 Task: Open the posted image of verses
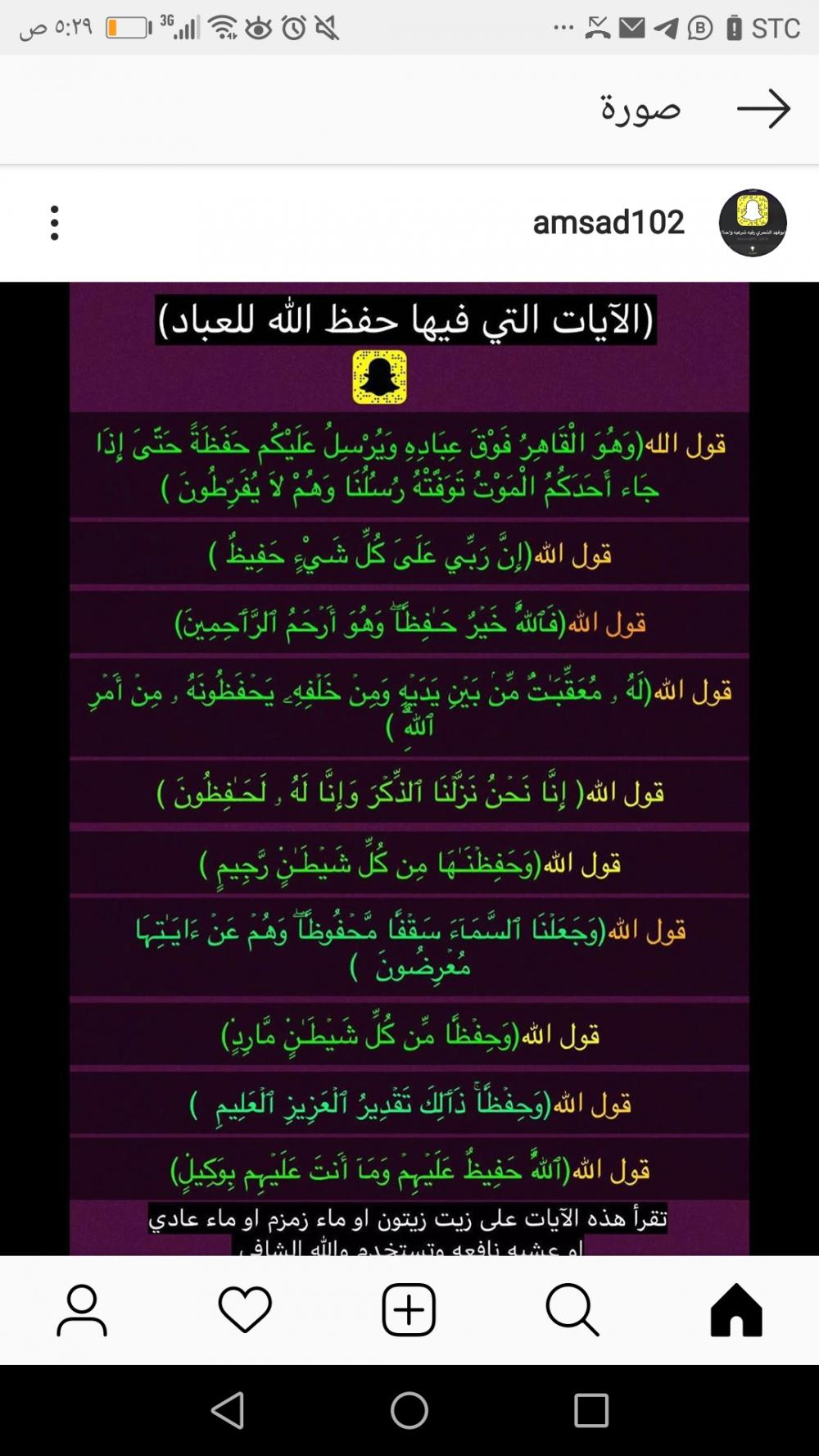(409, 769)
